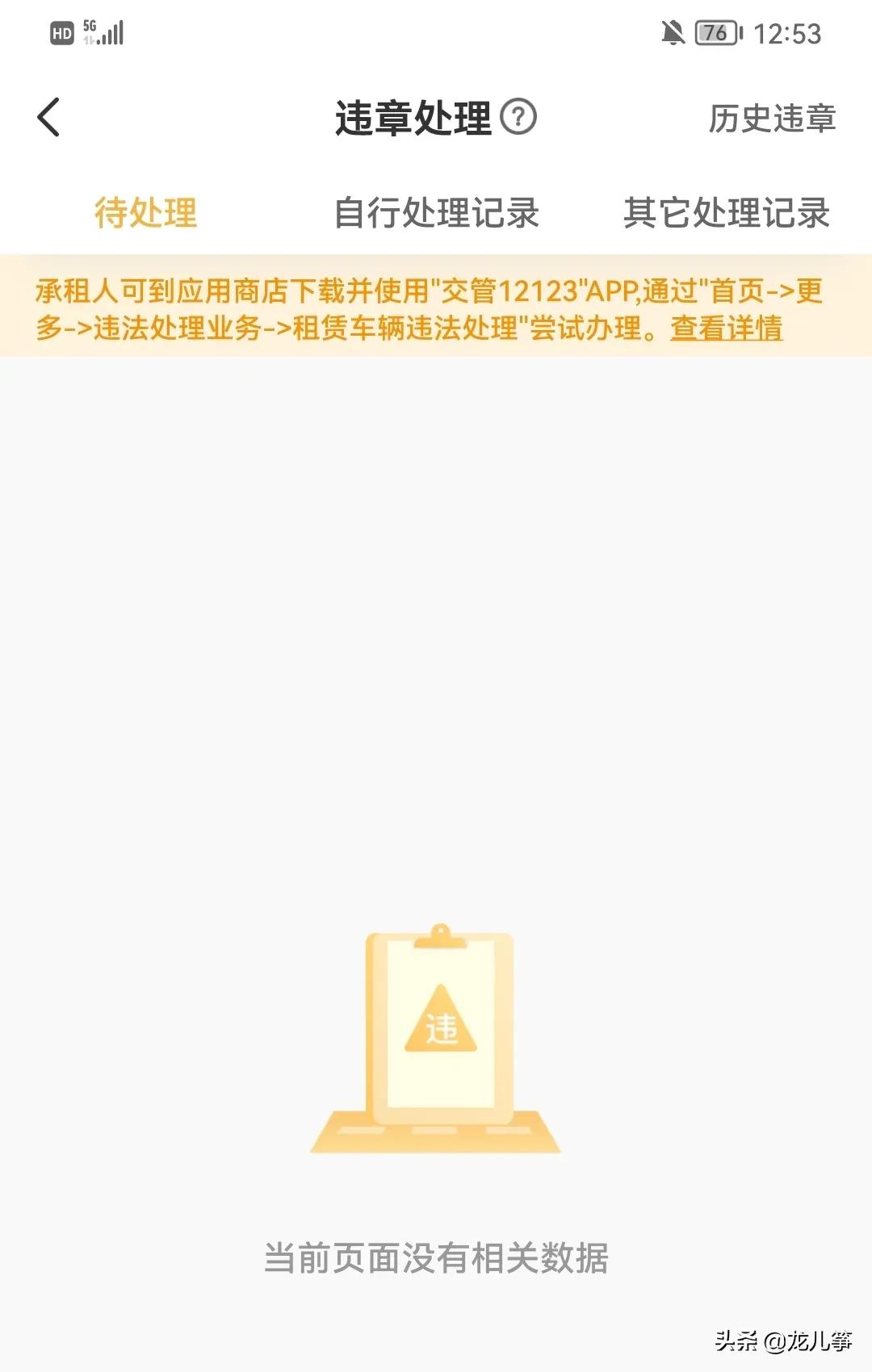Open the help question-mark next to 违章处理
The width and height of the screenshot is (872, 1372).
pyautogui.click(x=520, y=118)
